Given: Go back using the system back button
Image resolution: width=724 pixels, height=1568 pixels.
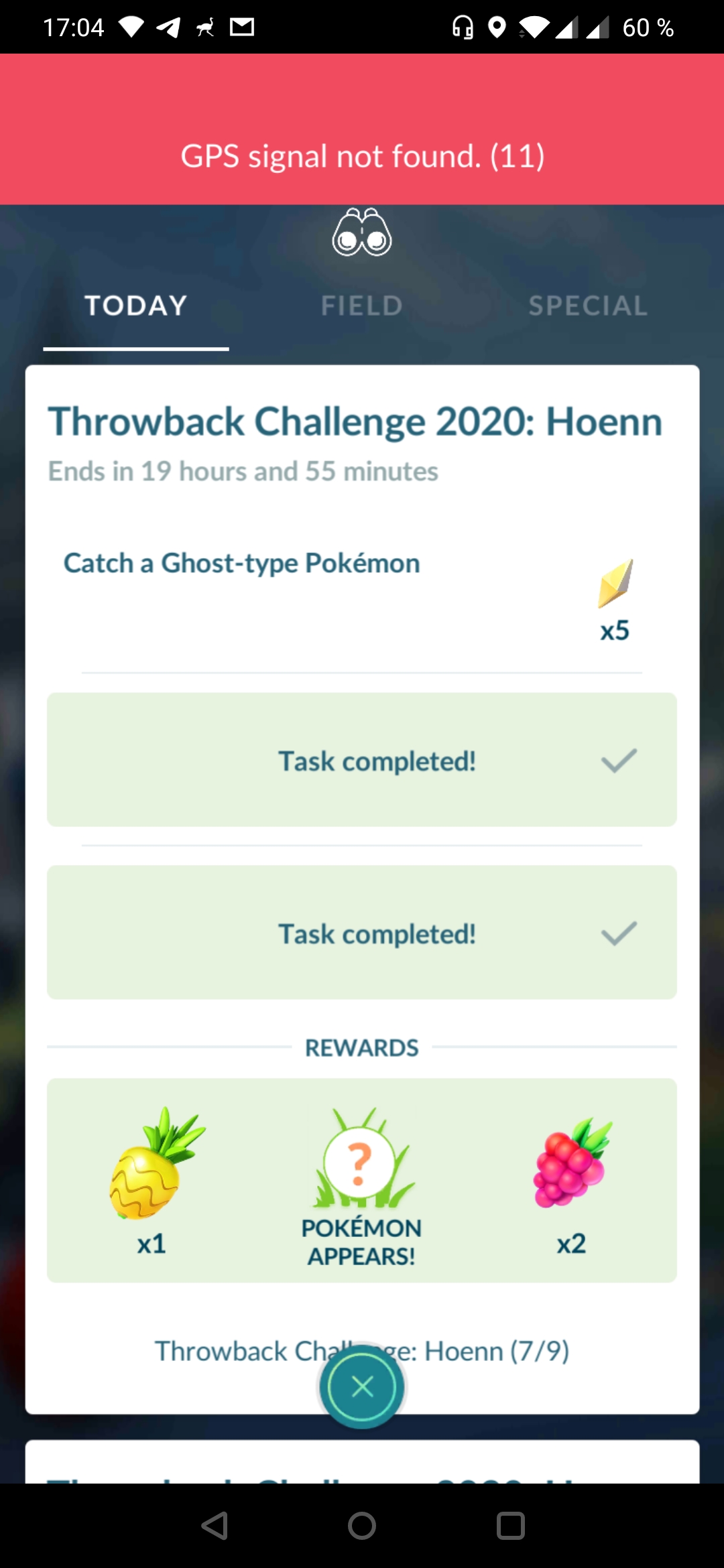Looking at the screenshot, I should point(215,1526).
